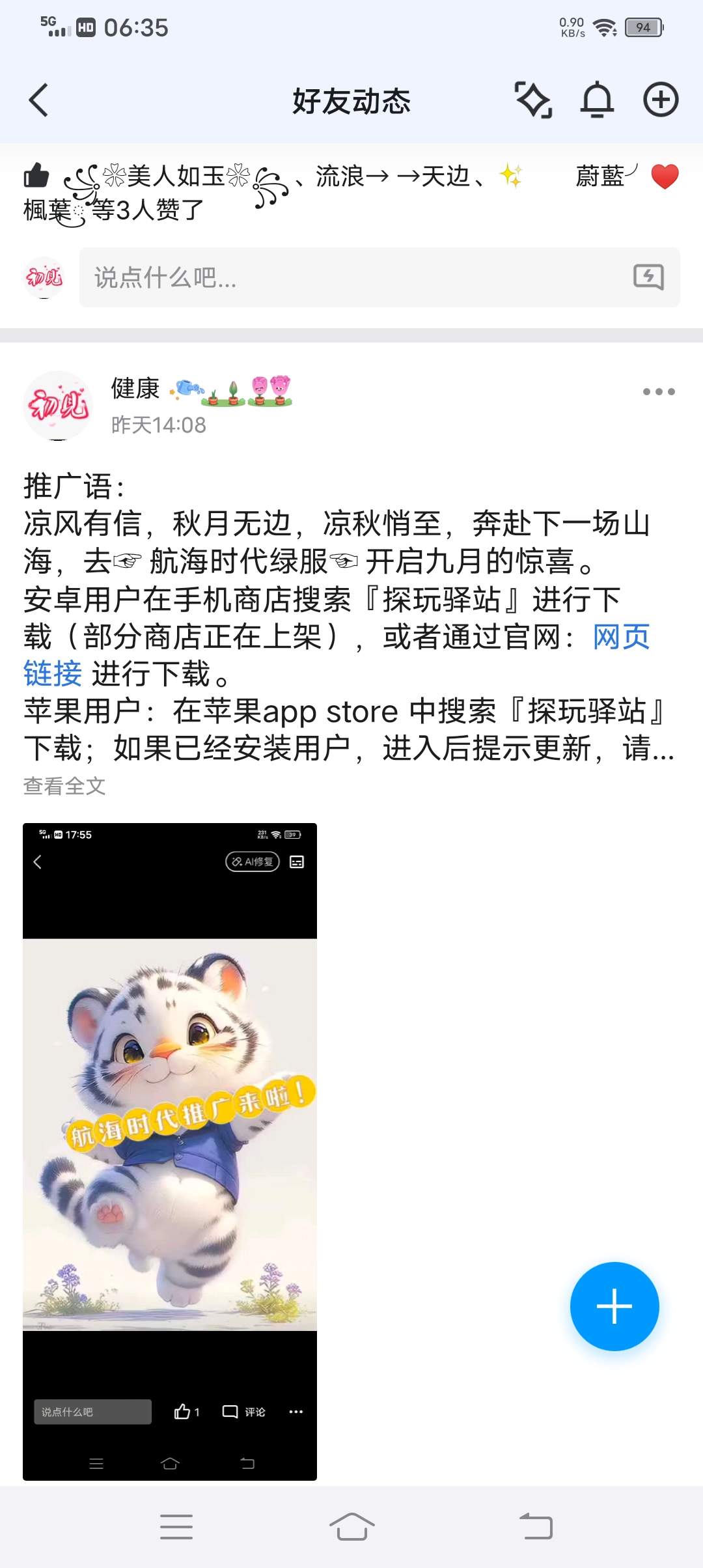Open the dress-up icon in the header
The width and height of the screenshot is (703, 1568).
tap(533, 100)
